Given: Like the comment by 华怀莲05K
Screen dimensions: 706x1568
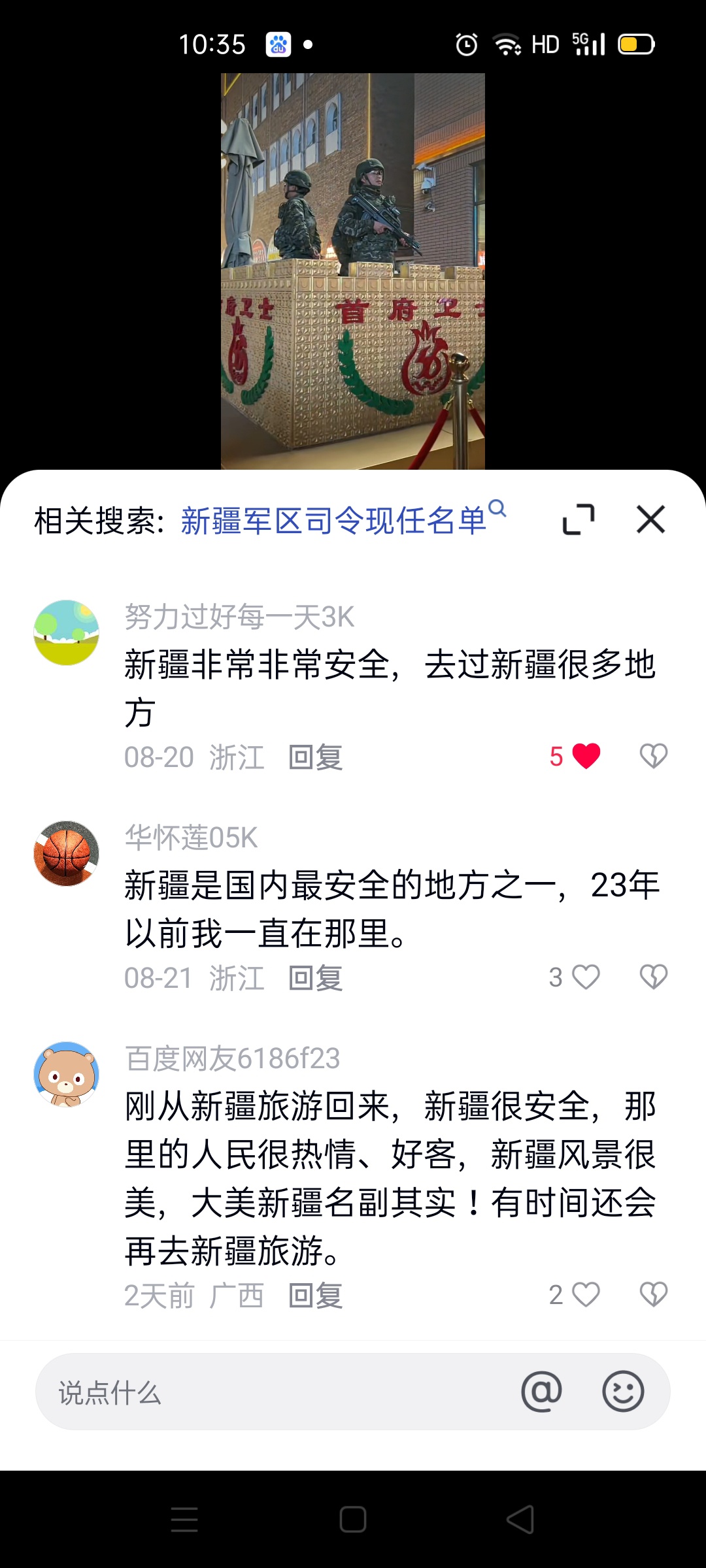Looking at the screenshot, I should tap(586, 977).
